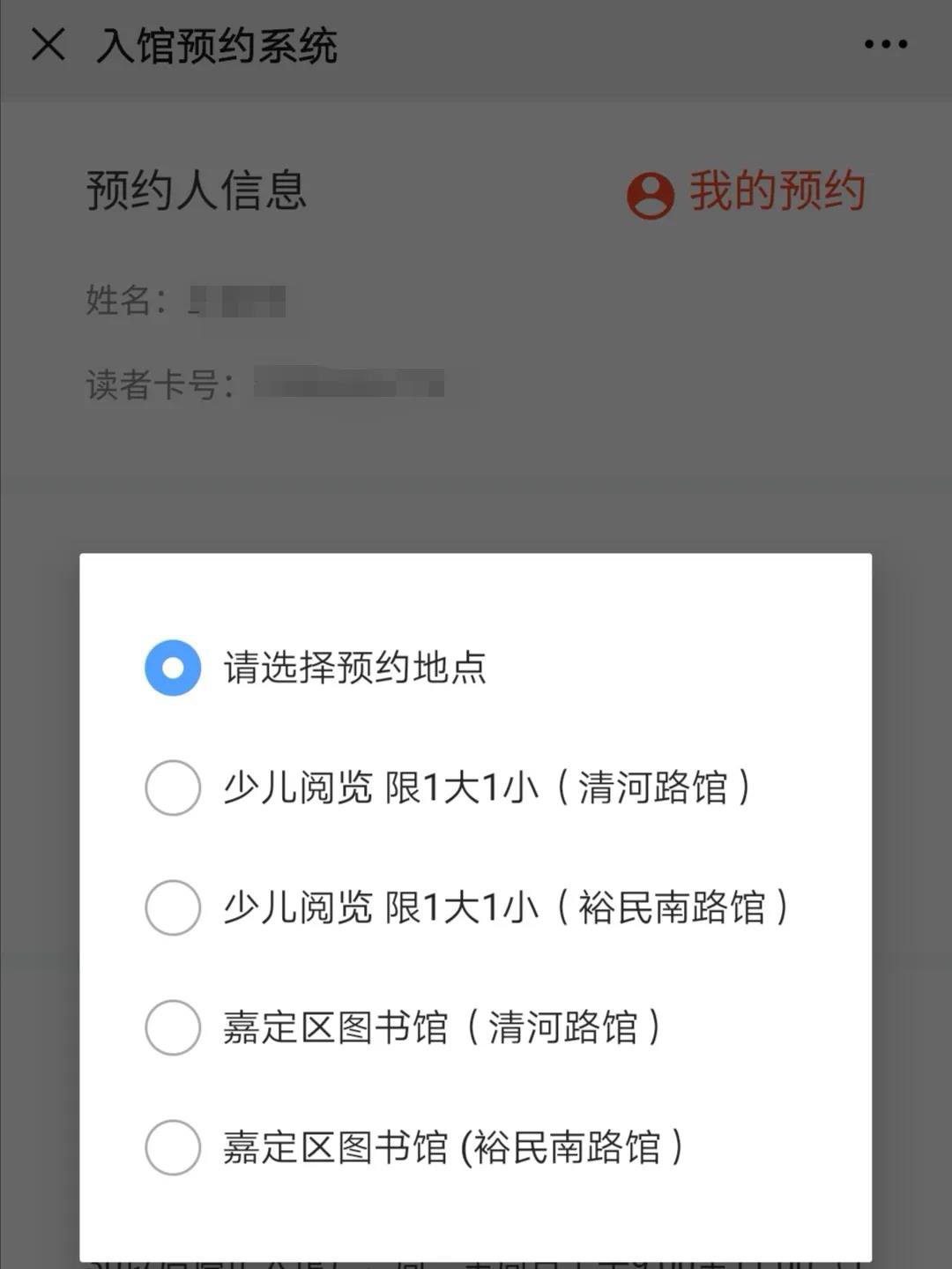
Task: Open the three-dot overflow menu
Action: pyautogui.click(x=885, y=44)
